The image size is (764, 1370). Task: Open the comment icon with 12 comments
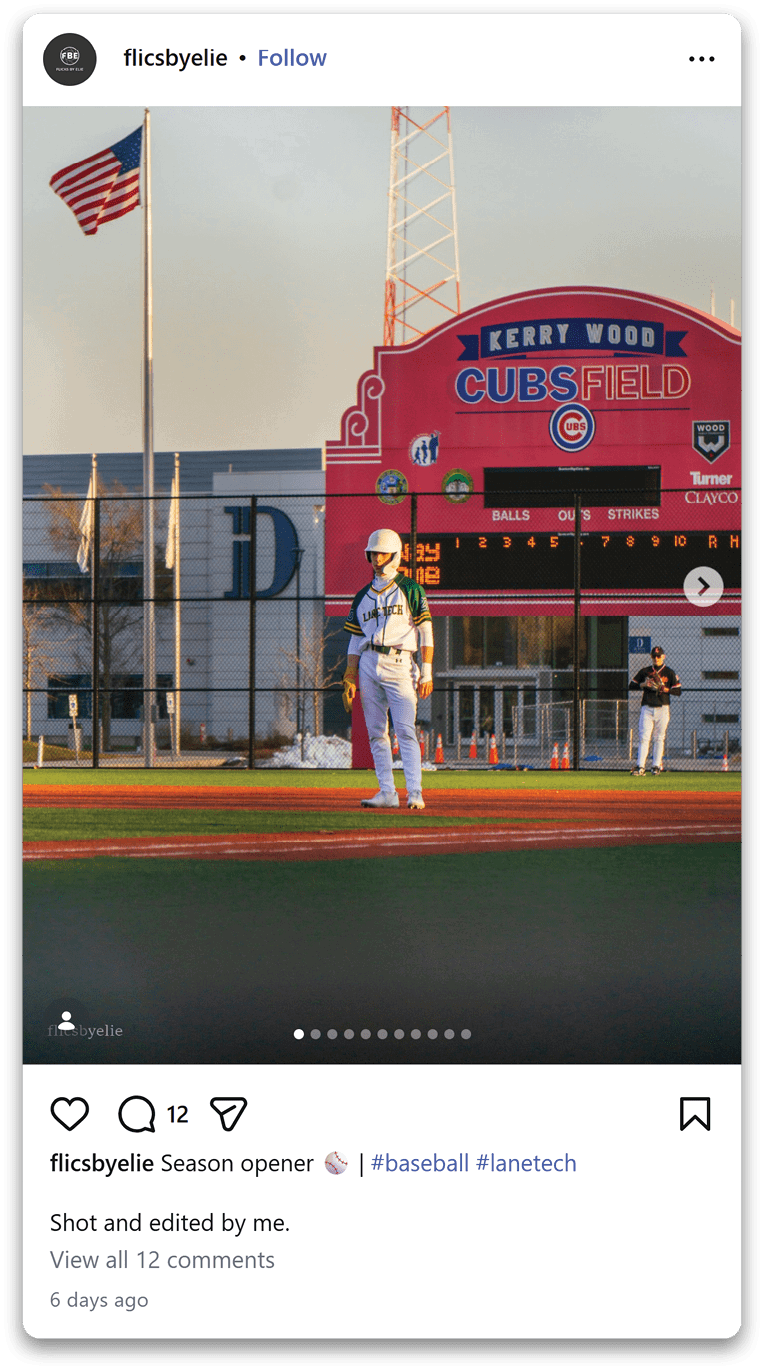click(137, 1114)
